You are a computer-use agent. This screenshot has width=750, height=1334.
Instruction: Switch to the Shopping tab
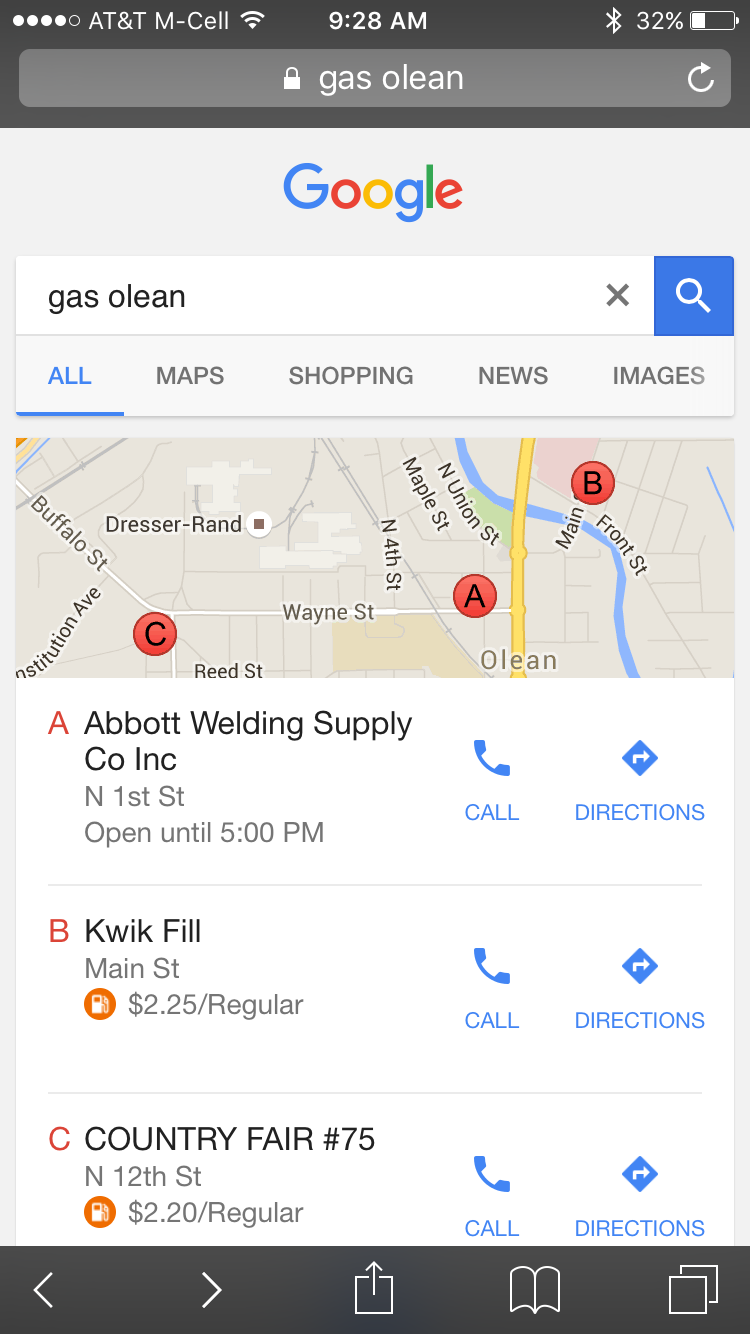(351, 376)
